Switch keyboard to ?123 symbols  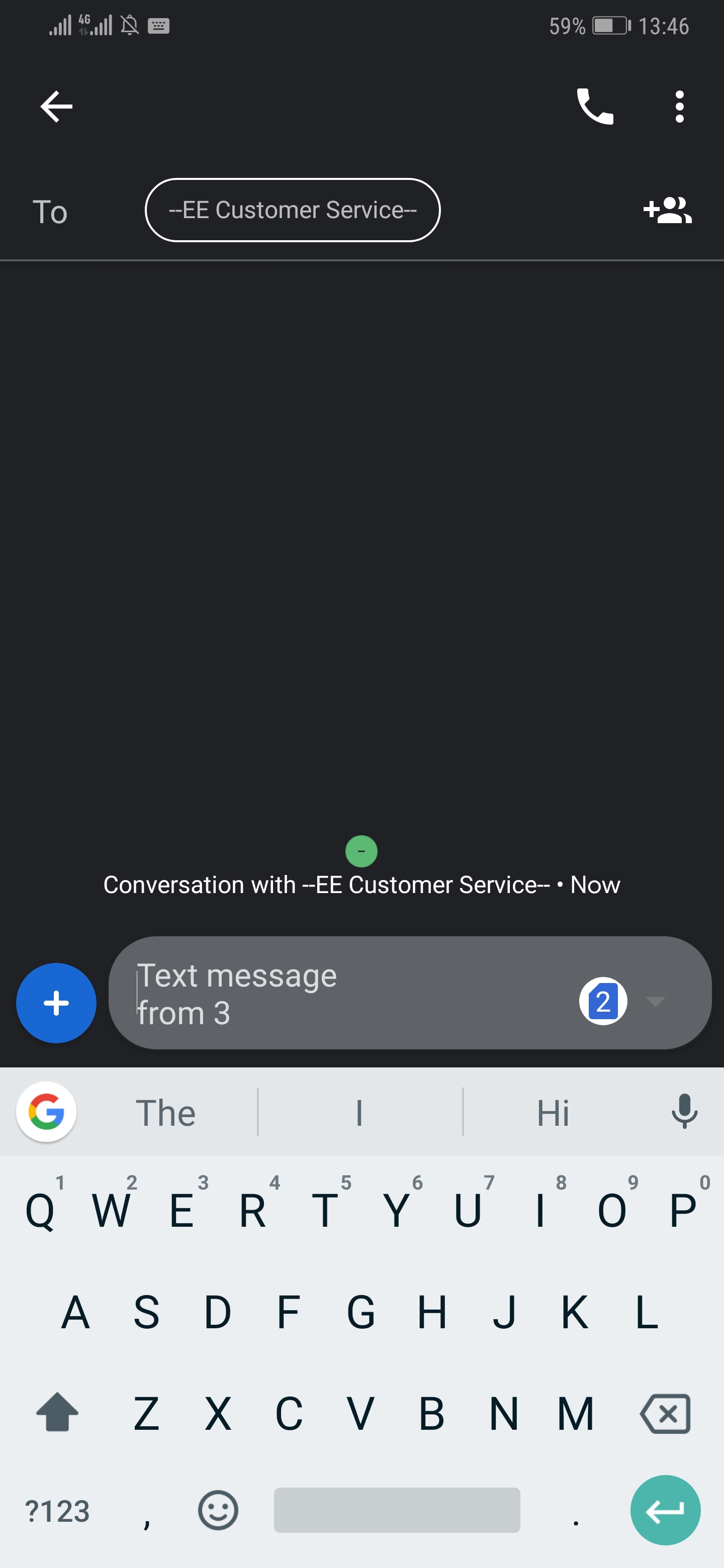point(57,1511)
